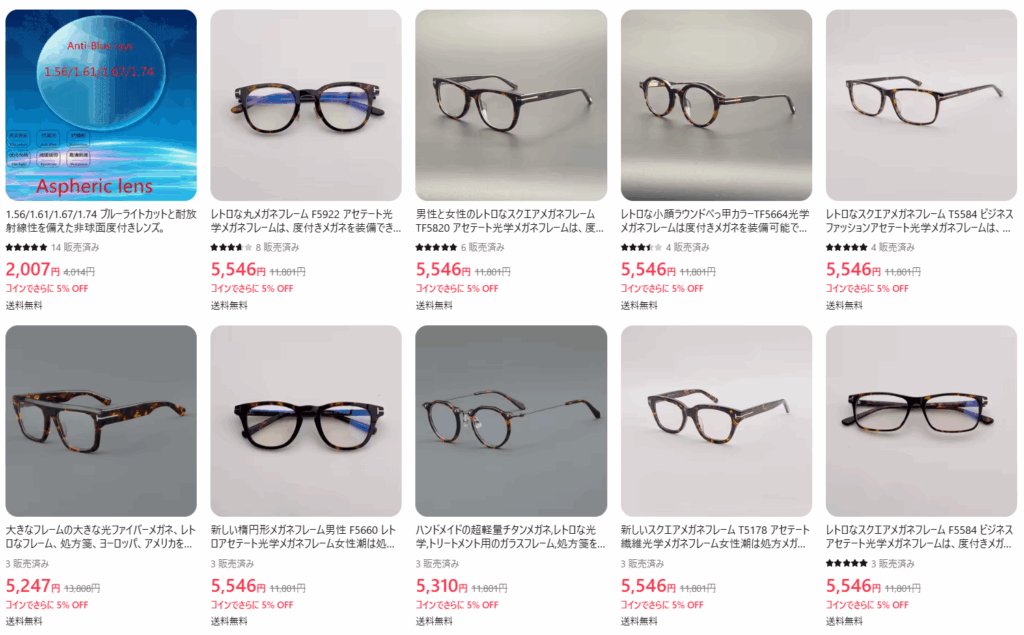This screenshot has width=1024, height=635.
Task: View square frame TF5820 listing
Action: [511, 105]
